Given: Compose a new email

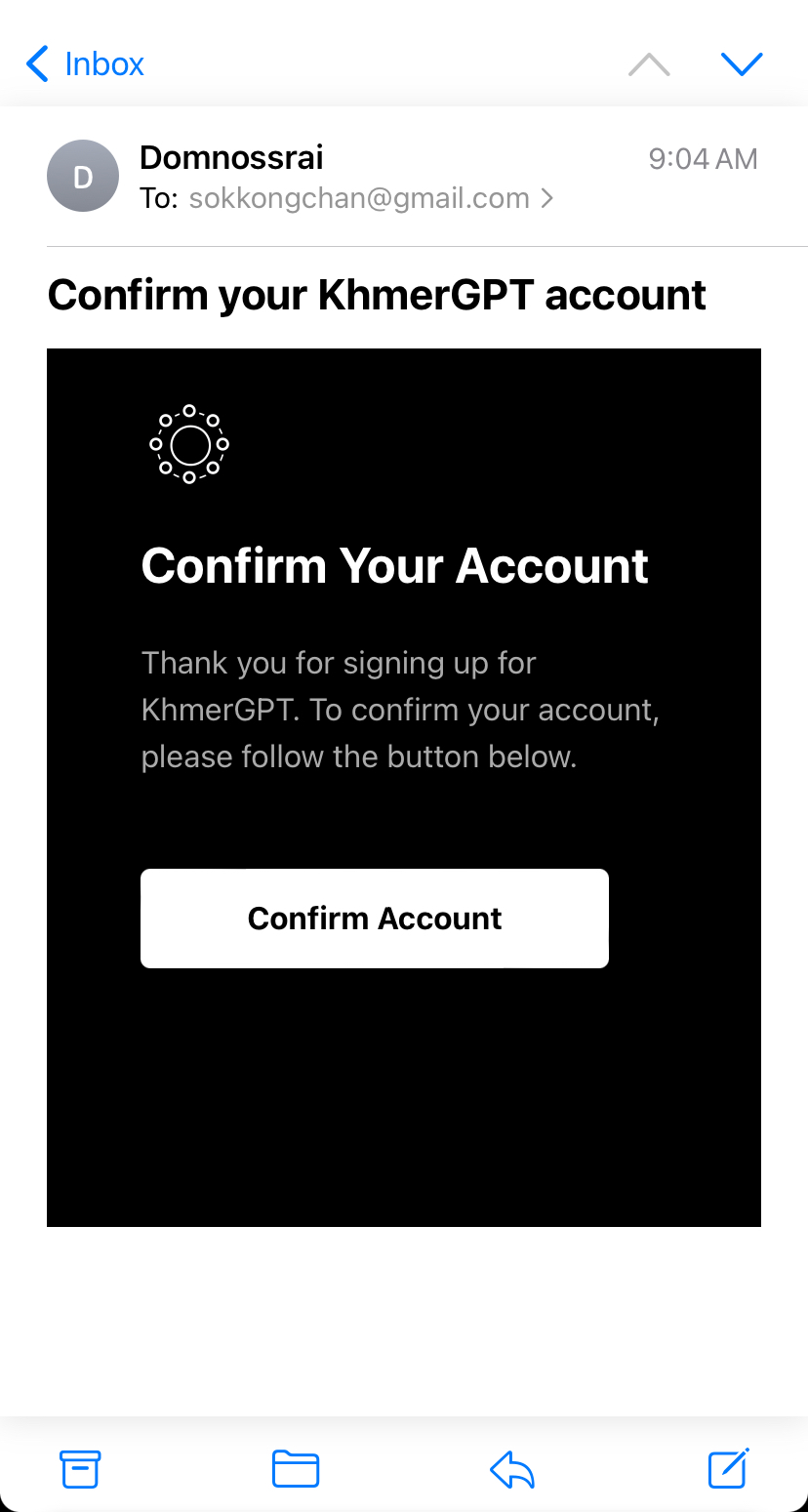Looking at the screenshot, I should (728, 1468).
